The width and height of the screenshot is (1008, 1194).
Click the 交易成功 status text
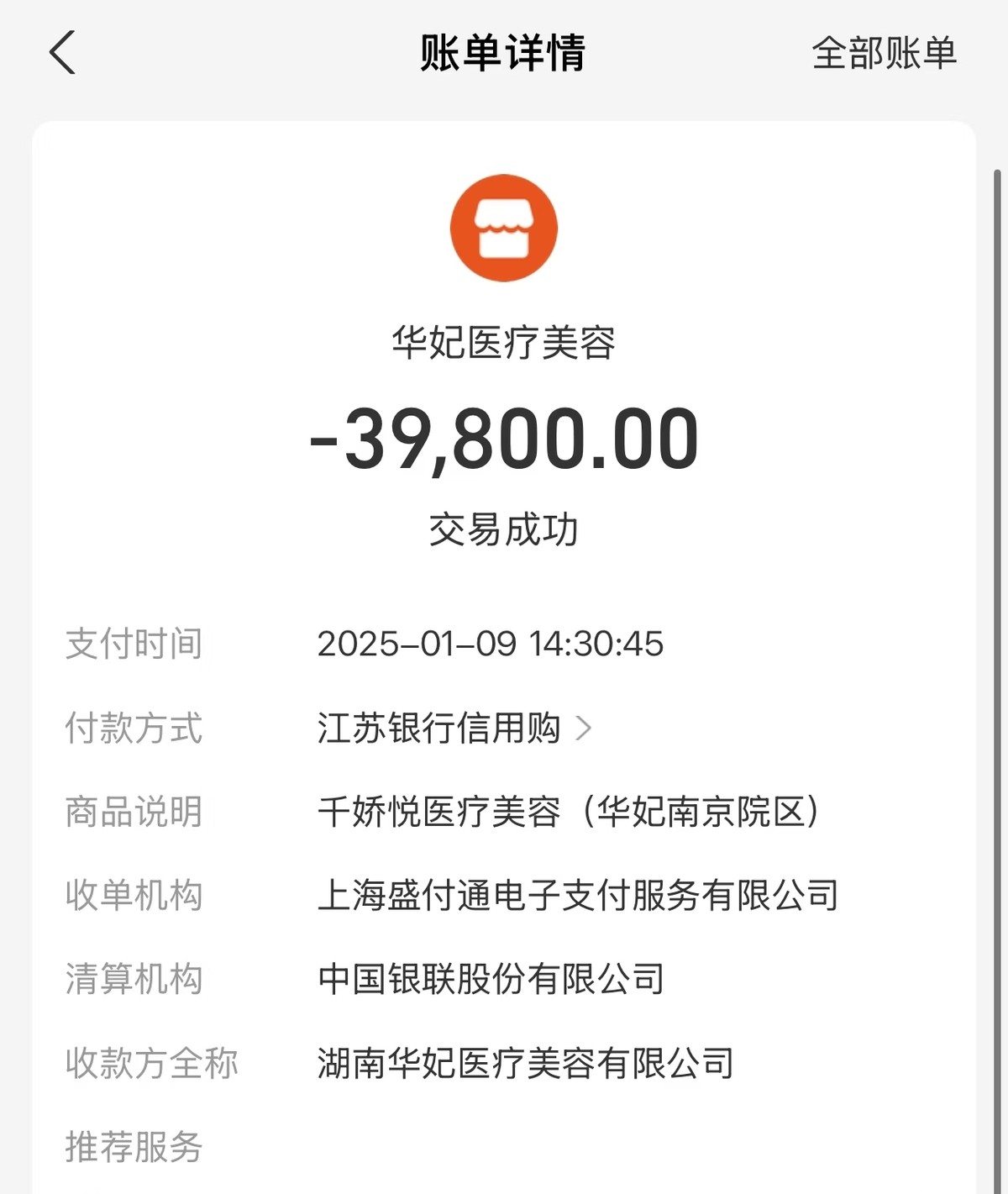[503, 529]
